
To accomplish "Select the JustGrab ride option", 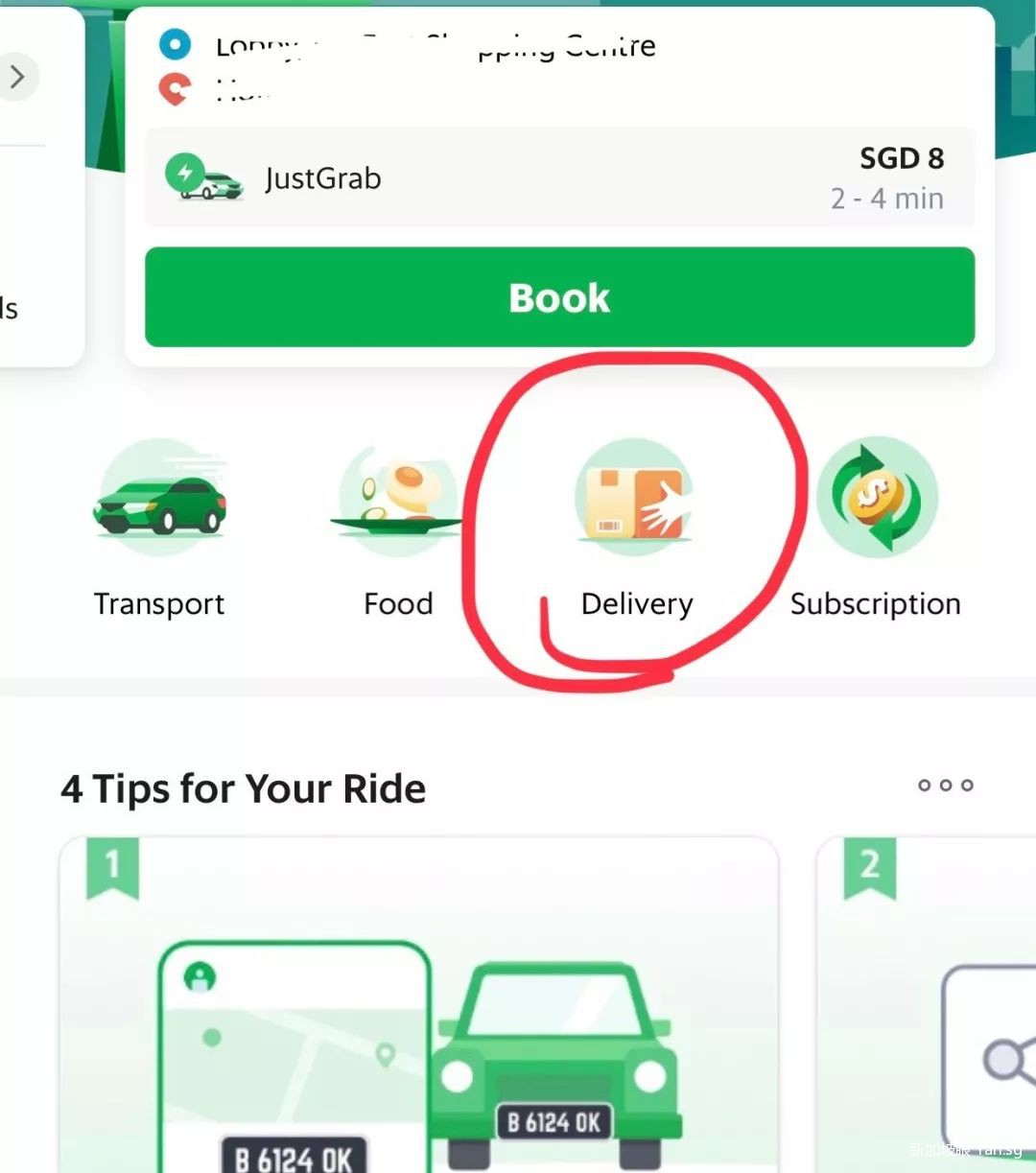I will coord(559,178).
